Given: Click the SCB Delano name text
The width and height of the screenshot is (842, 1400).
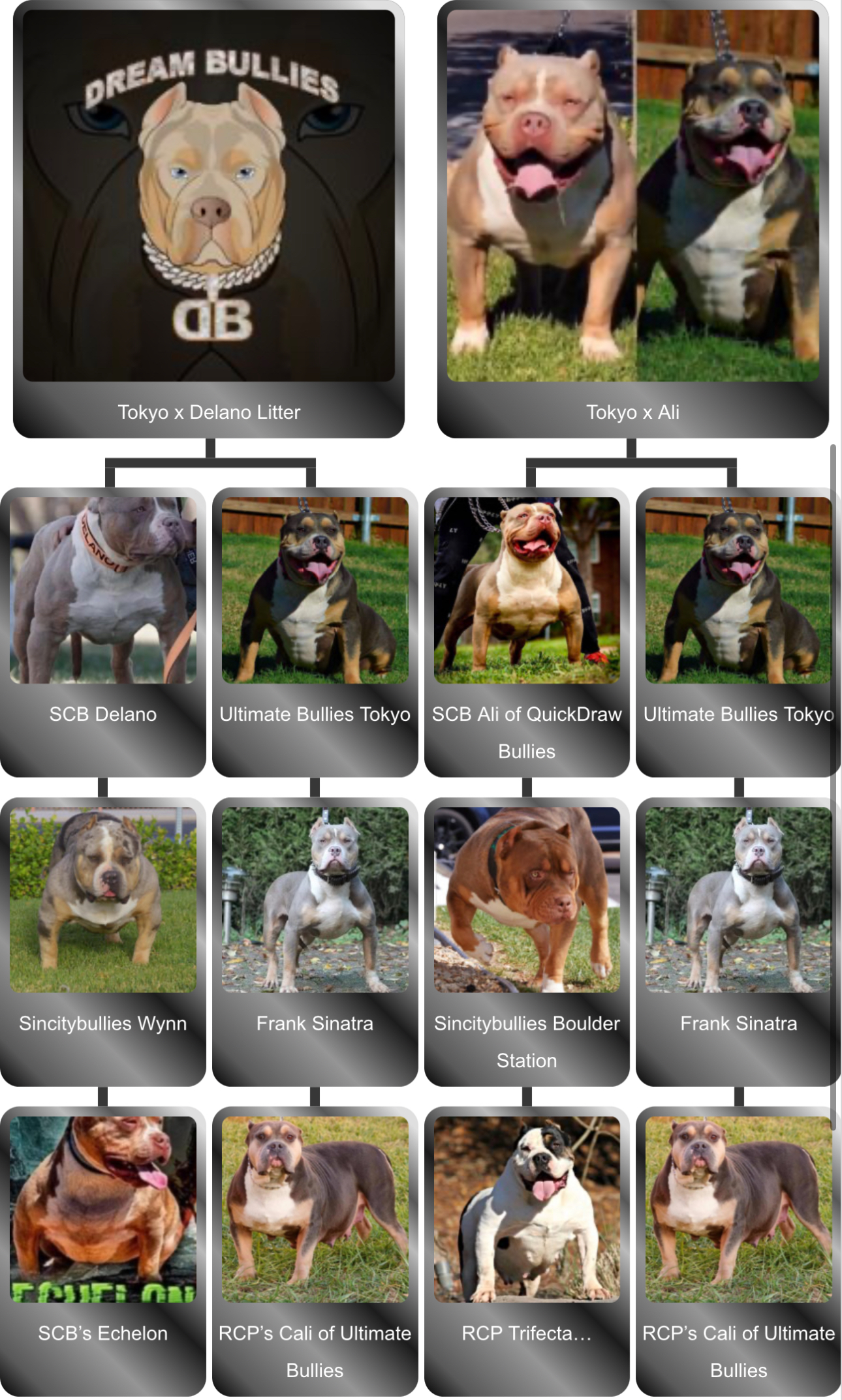Looking at the screenshot, I should 102,714.
